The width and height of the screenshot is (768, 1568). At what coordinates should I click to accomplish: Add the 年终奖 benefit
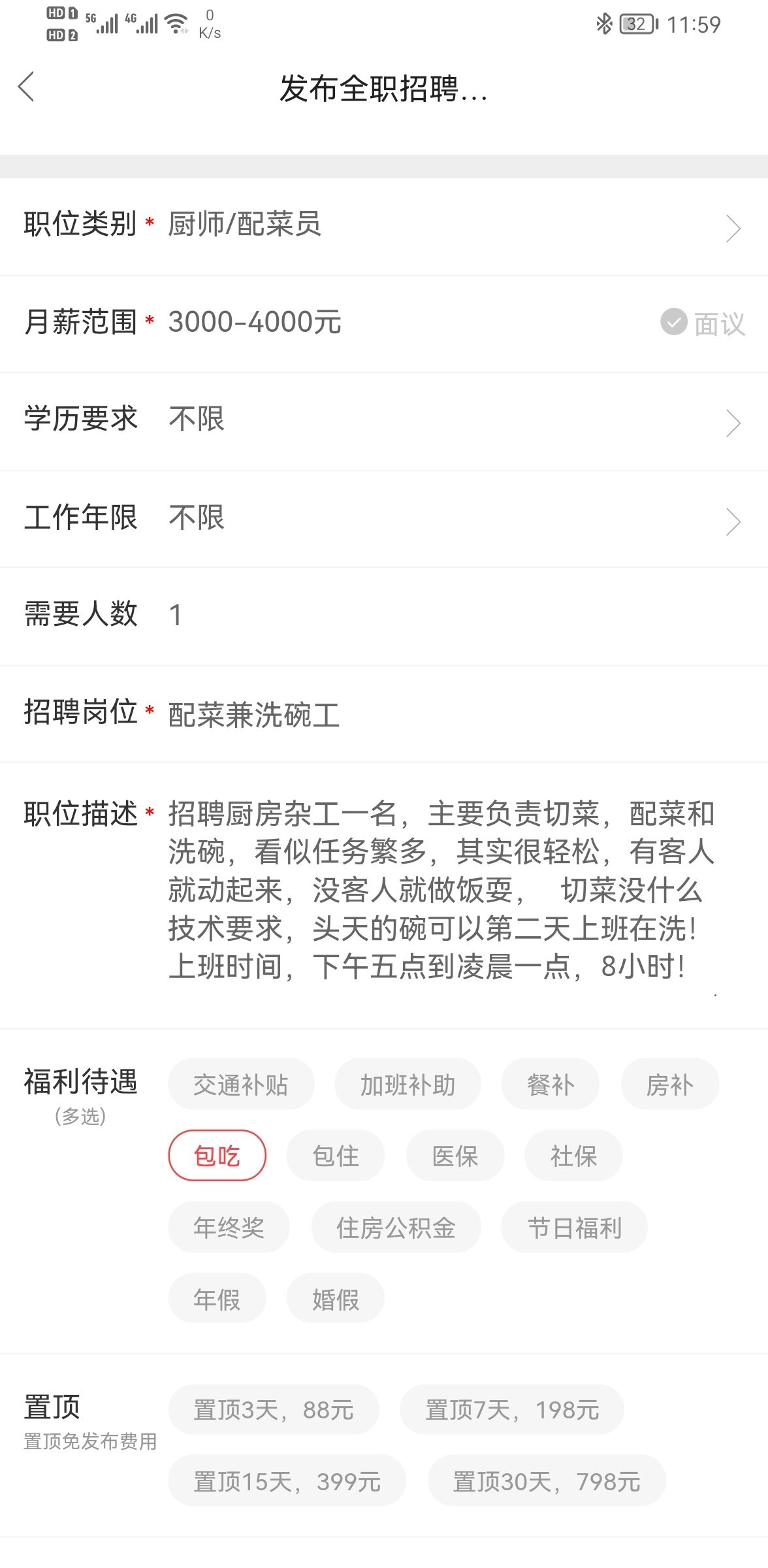[x=229, y=1227]
